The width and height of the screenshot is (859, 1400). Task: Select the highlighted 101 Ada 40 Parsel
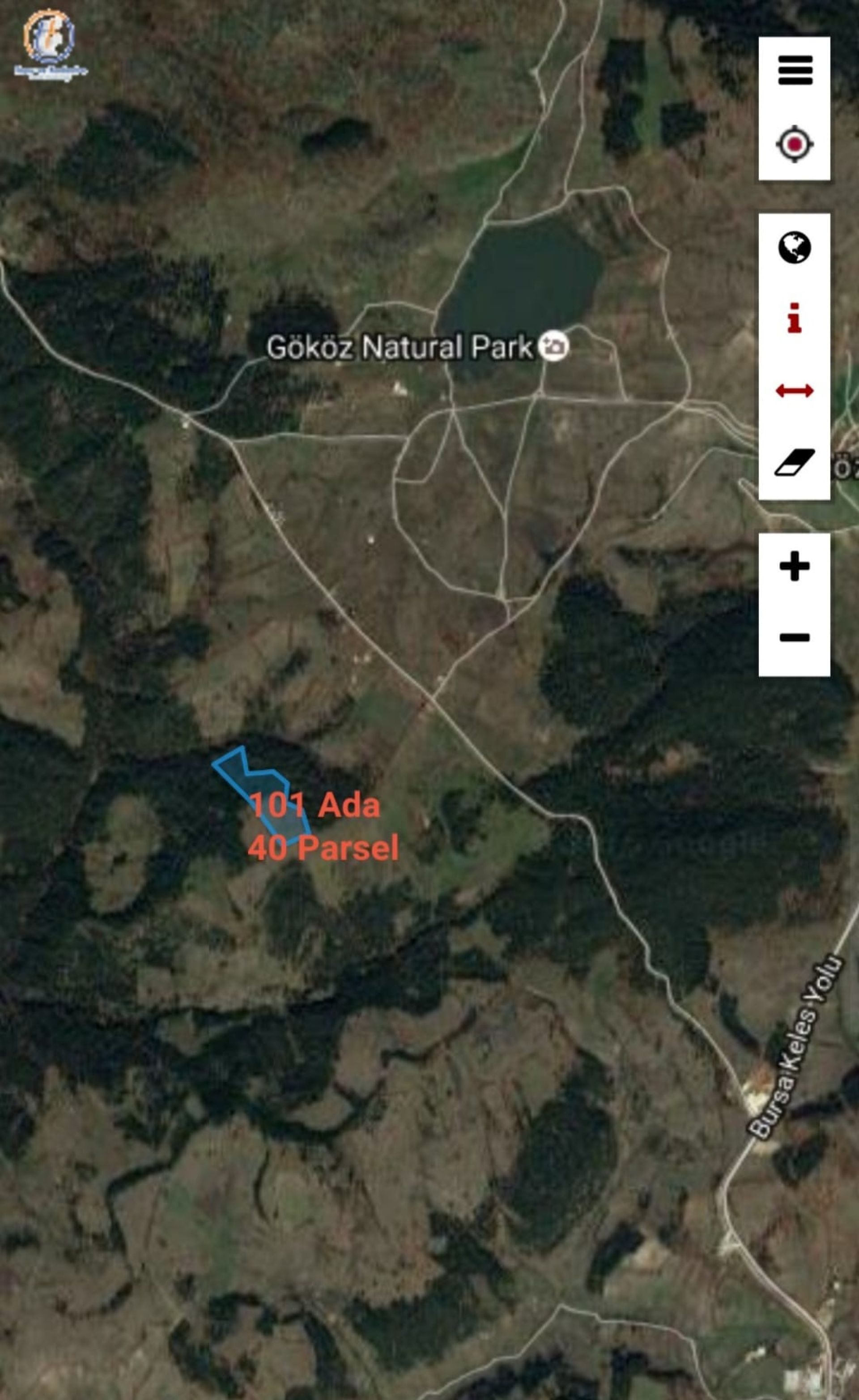pos(263,795)
